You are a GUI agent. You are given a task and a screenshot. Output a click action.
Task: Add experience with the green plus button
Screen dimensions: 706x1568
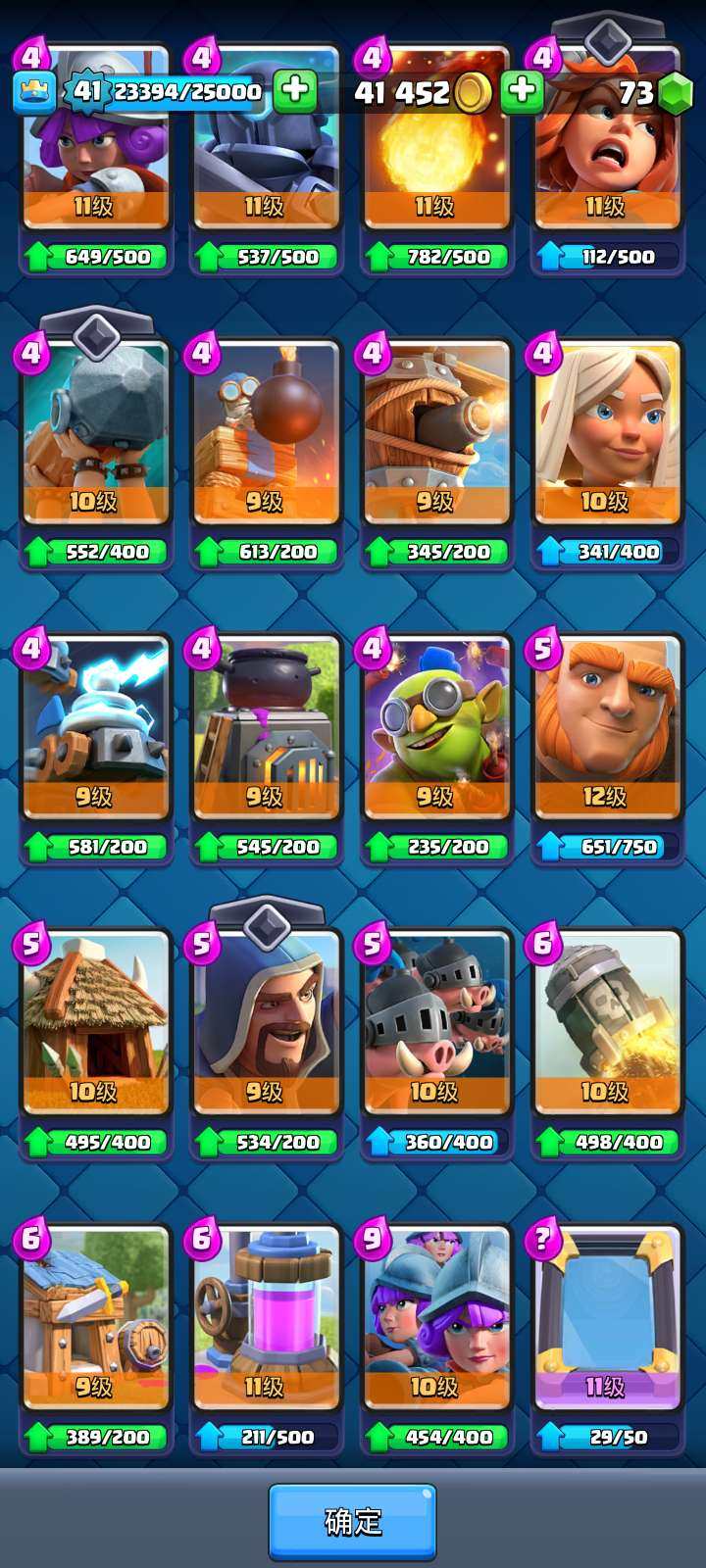294,91
